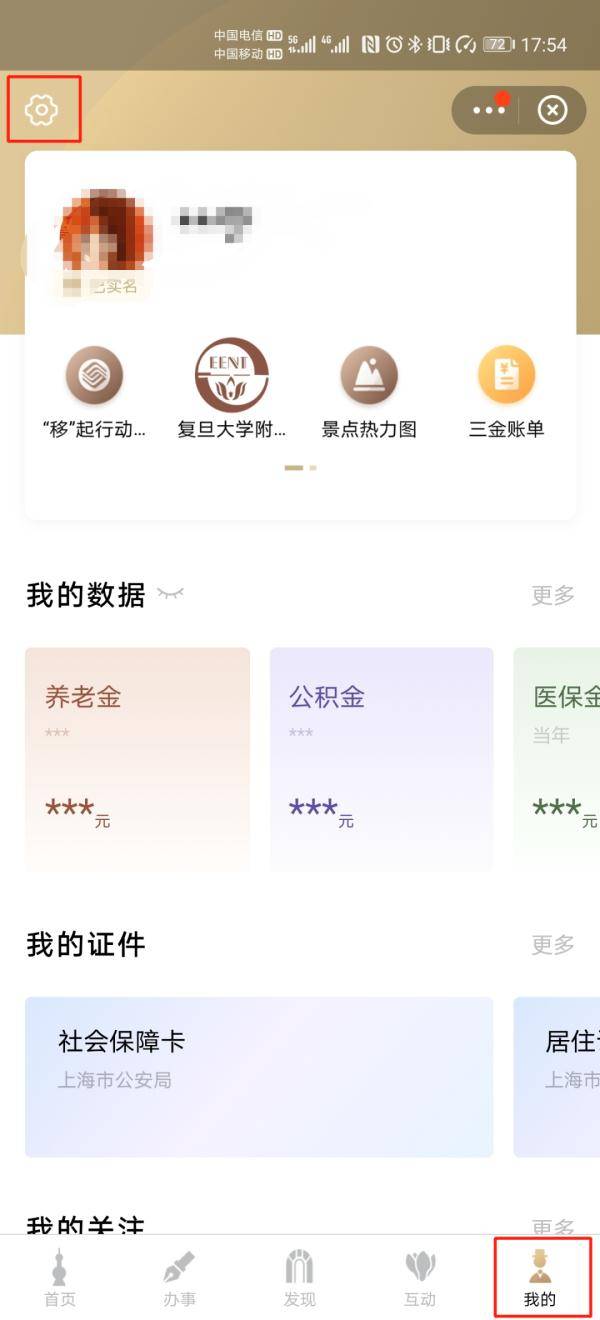This screenshot has height=1320, width=600.
Task: Open the 社会保障卡 certificate card
Action: [x=259, y=1076]
